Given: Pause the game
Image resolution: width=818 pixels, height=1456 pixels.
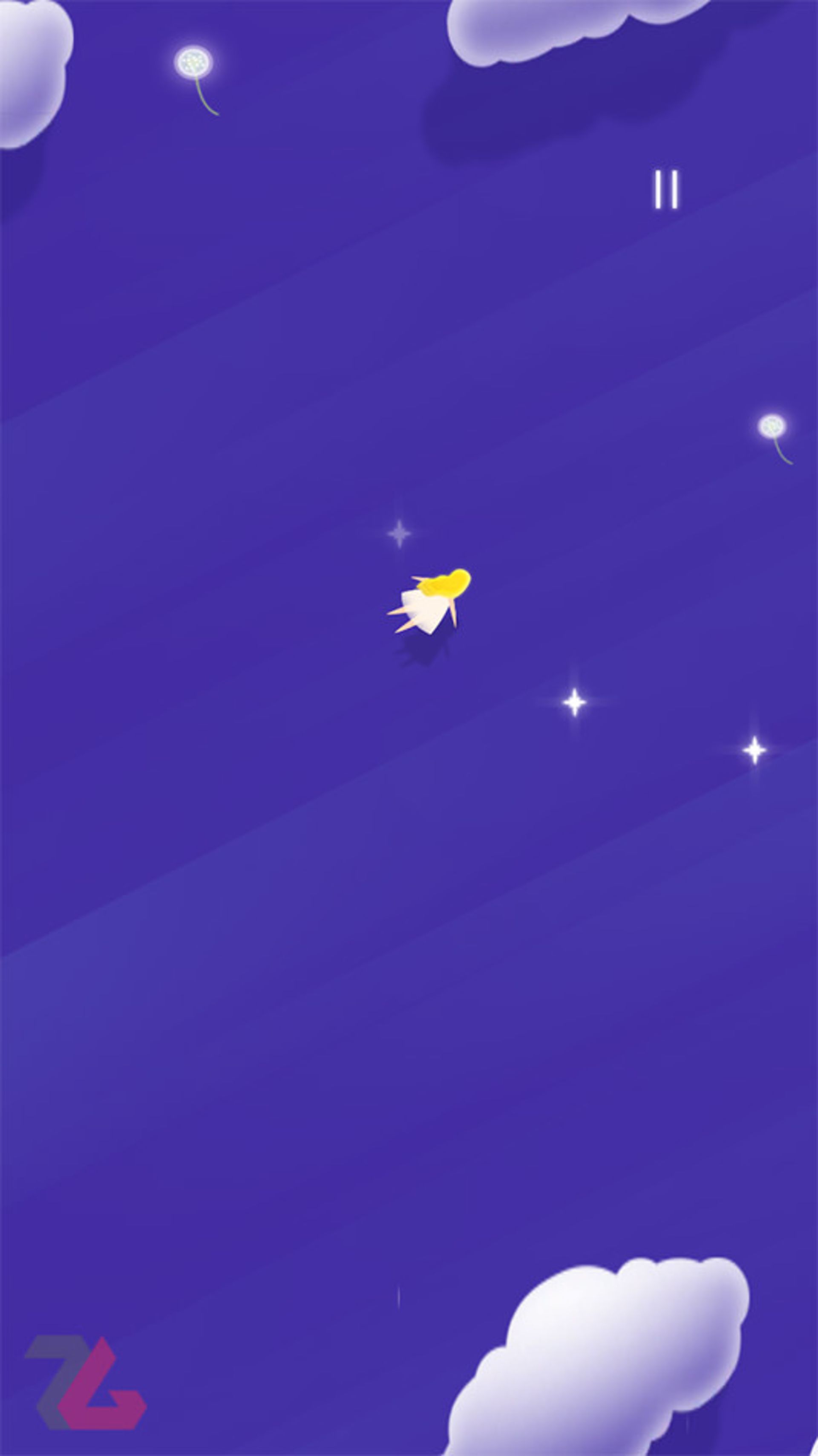Looking at the screenshot, I should (666, 189).
